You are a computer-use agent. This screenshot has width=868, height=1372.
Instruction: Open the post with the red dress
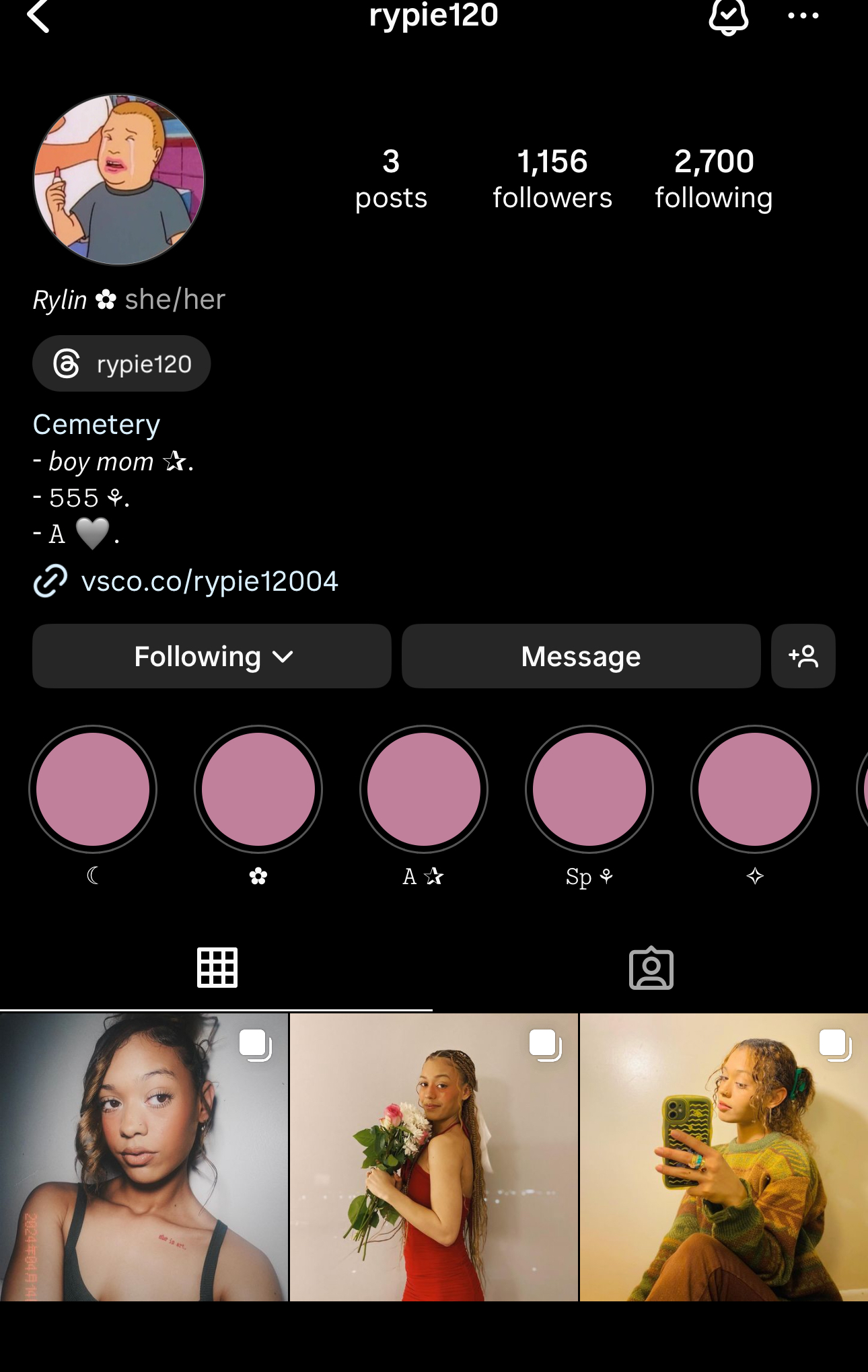tap(434, 1157)
